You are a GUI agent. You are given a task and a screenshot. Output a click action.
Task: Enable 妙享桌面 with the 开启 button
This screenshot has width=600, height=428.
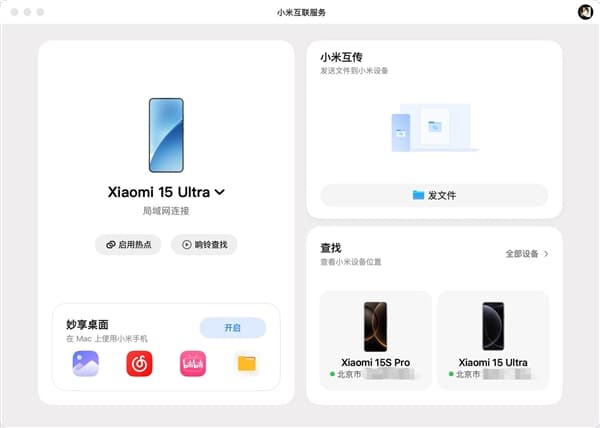click(232, 327)
